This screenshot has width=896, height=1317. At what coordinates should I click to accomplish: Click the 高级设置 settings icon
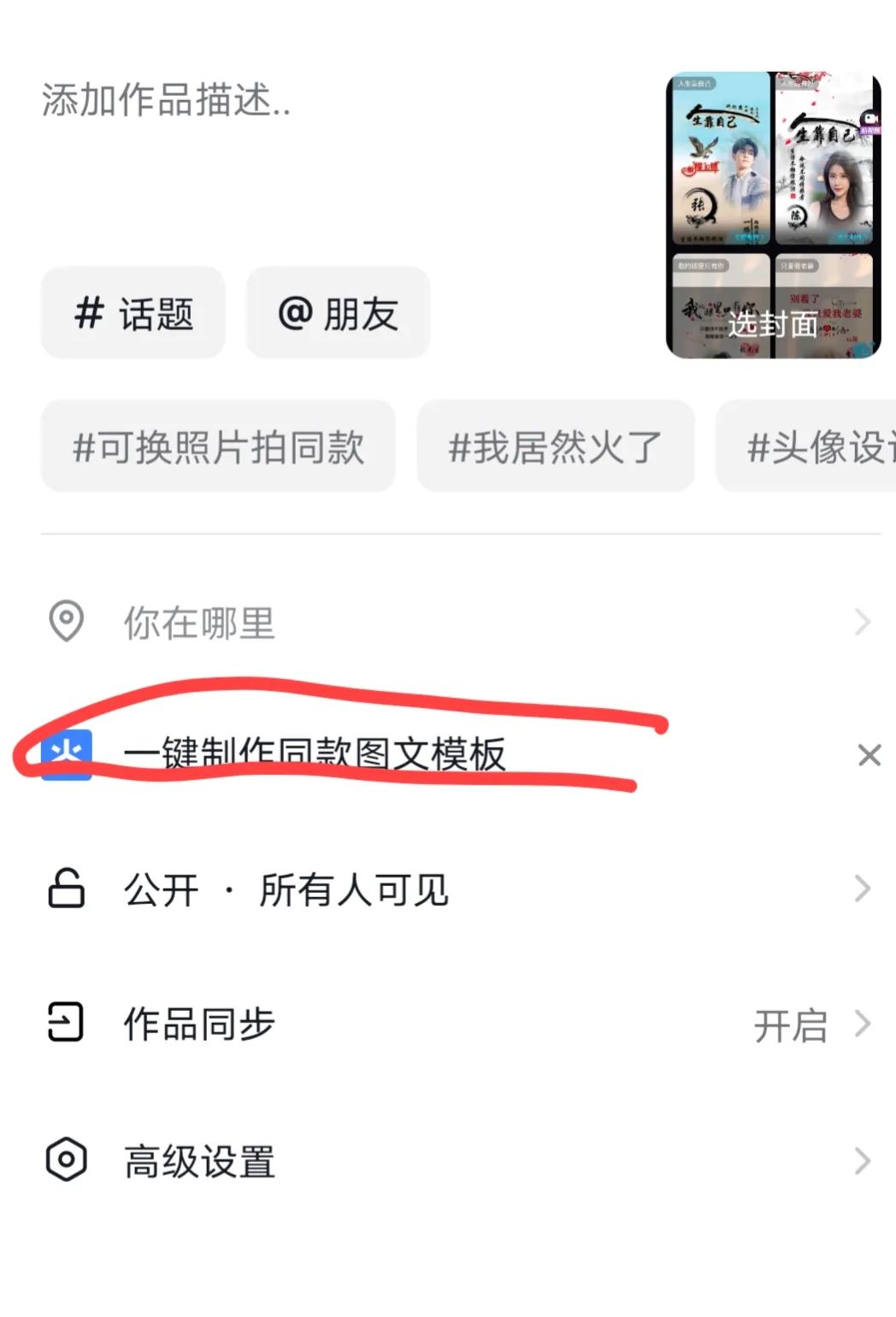(x=65, y=1160)
